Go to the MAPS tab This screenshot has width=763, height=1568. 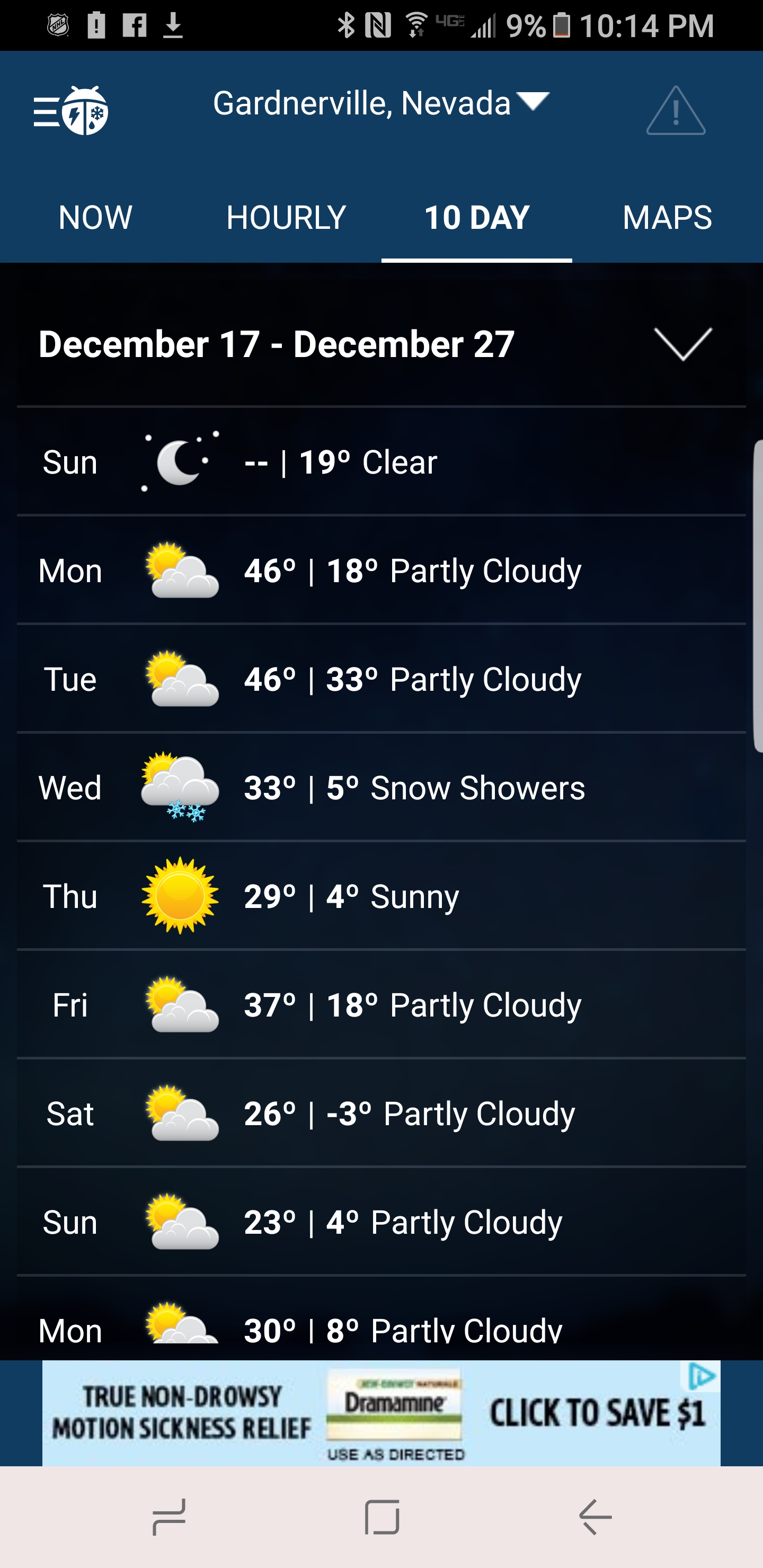[667, 217]
